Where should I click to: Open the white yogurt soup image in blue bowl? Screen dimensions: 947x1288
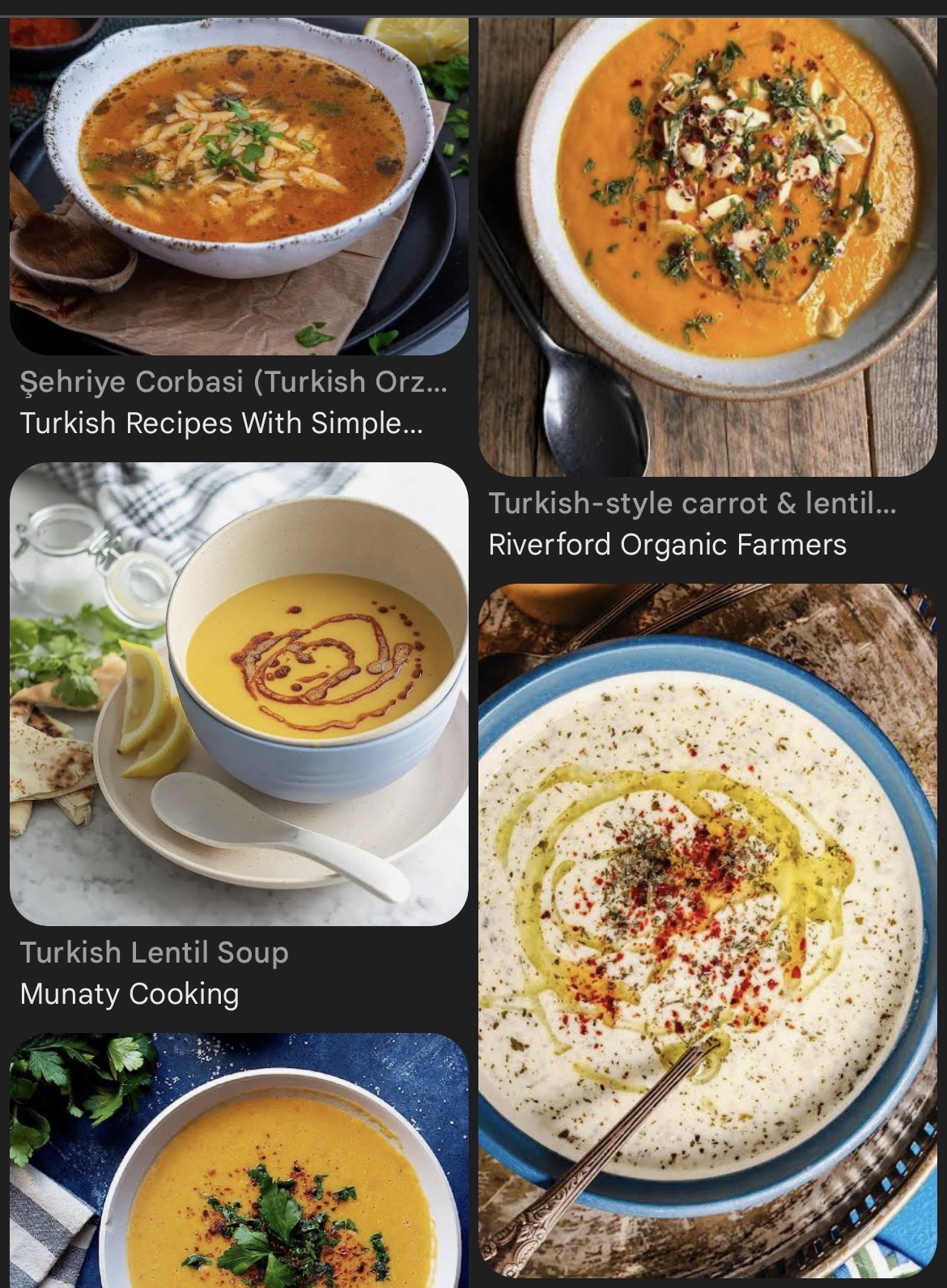pos(707,931)
